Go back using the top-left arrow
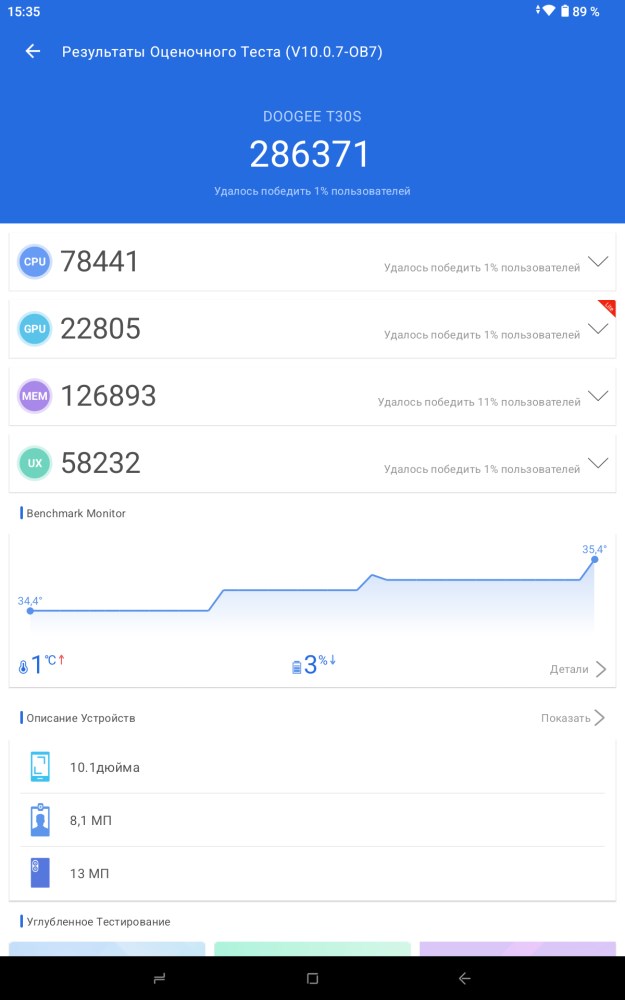Image resolution: width=625 pixels, height=1000 pixels. click(x=33, y=51)
